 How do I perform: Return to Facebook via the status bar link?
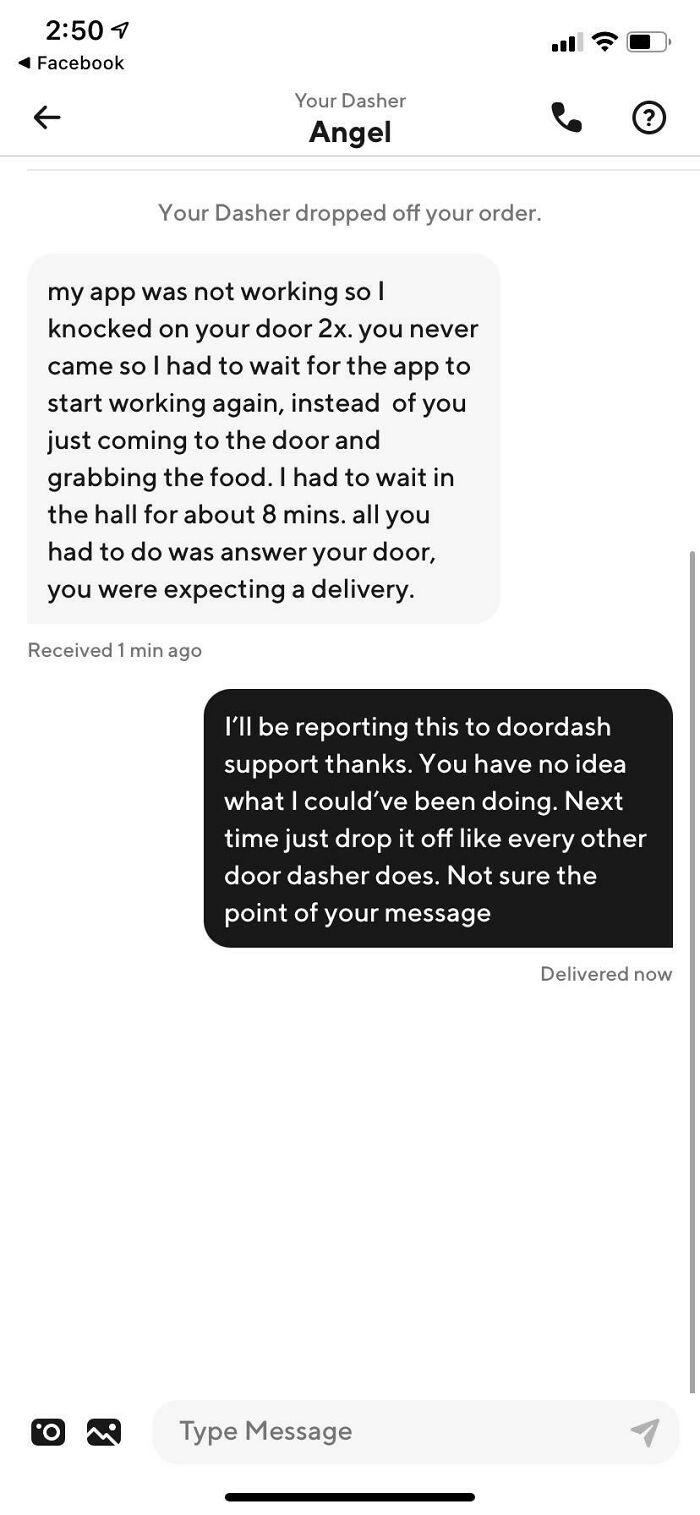pyautogui.click(x=70, y=63)
